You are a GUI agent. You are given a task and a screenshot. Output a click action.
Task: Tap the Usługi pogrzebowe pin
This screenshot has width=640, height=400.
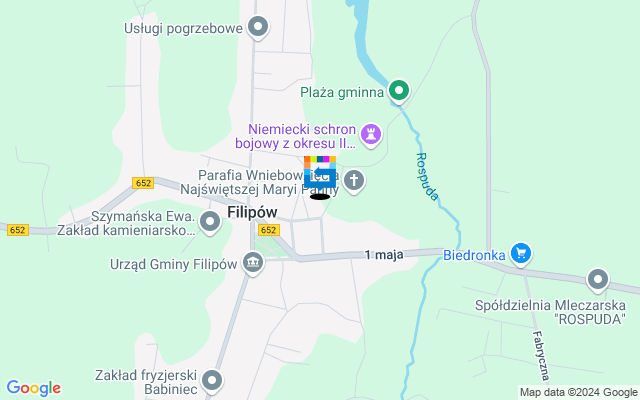[x=258, y=28]
